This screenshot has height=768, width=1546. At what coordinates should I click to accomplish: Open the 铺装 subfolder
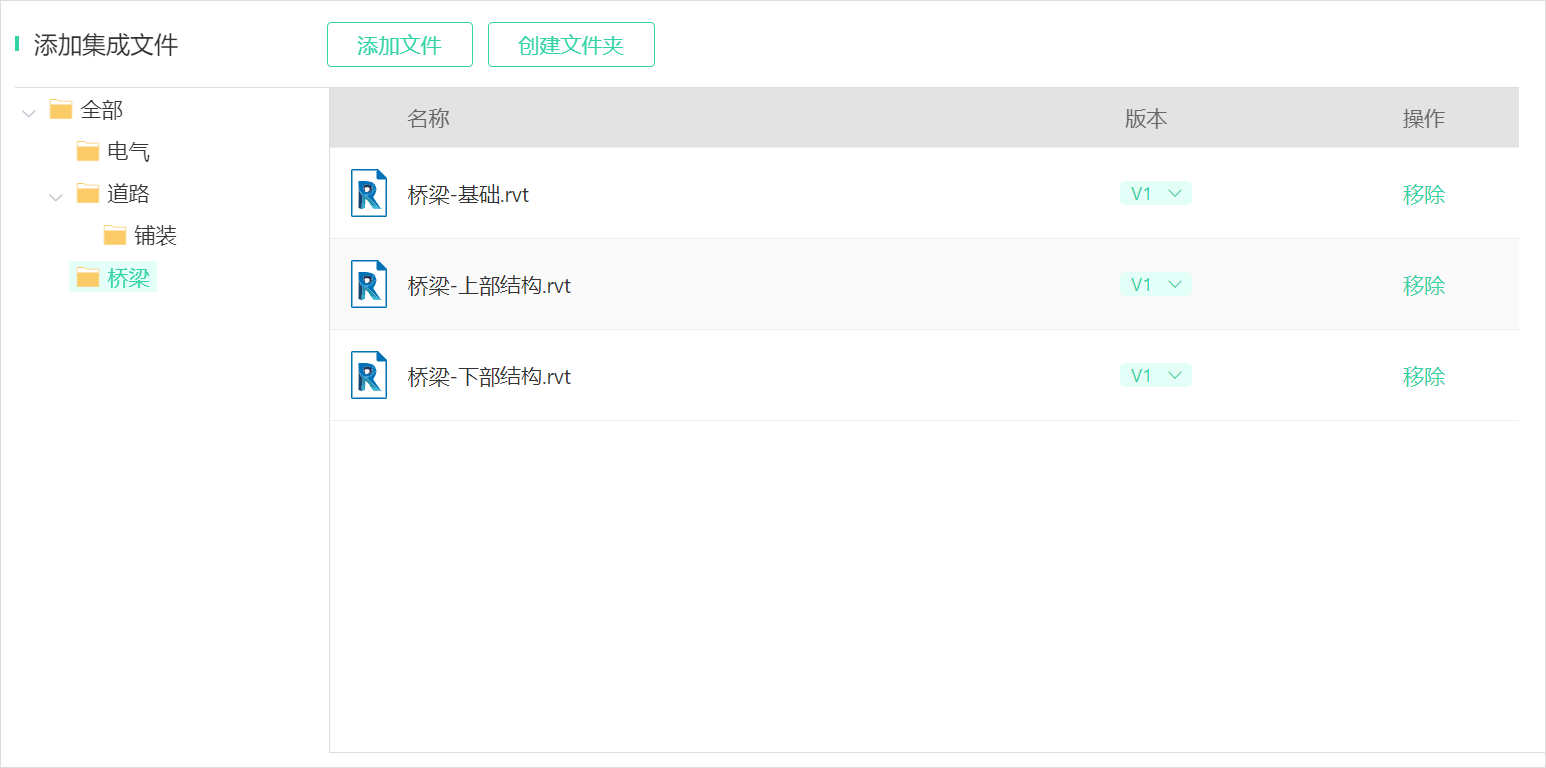pyautogui.click(x=155, y=236)
